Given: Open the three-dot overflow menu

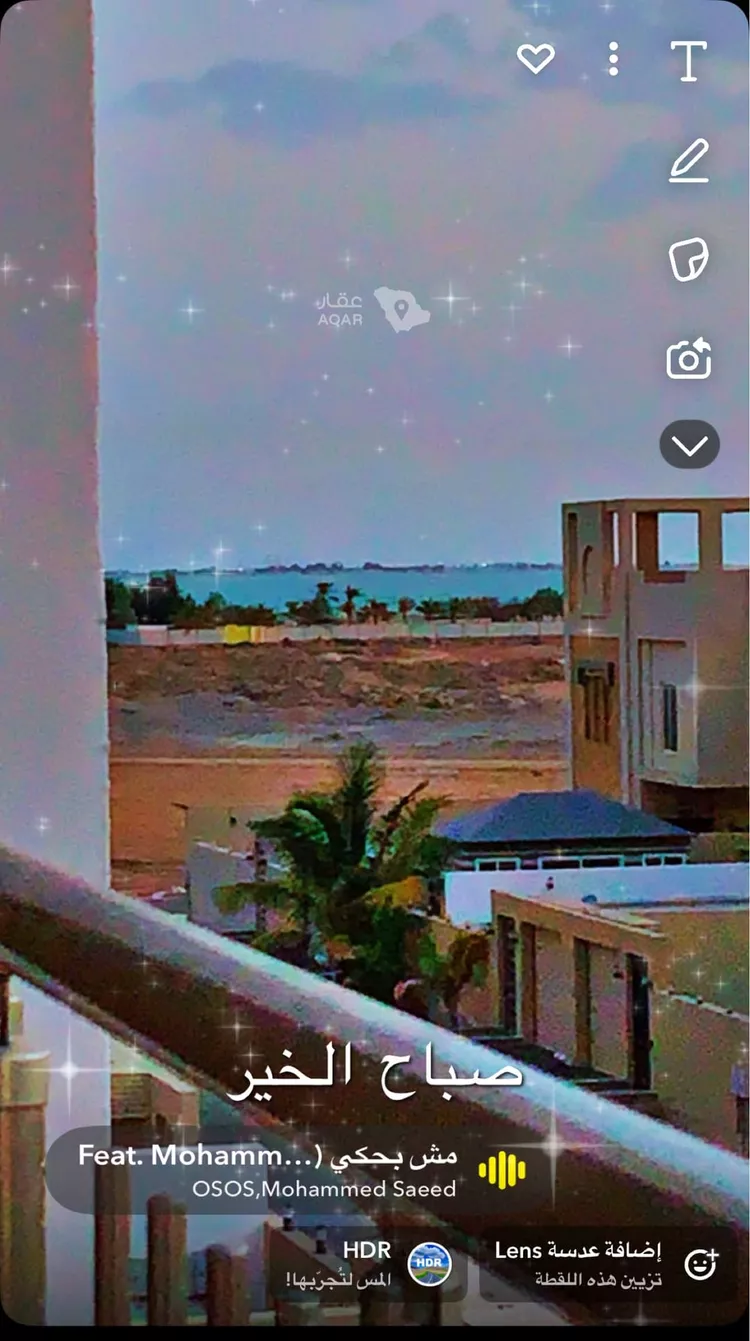Looking at the screenshot, I should [613, 59].
